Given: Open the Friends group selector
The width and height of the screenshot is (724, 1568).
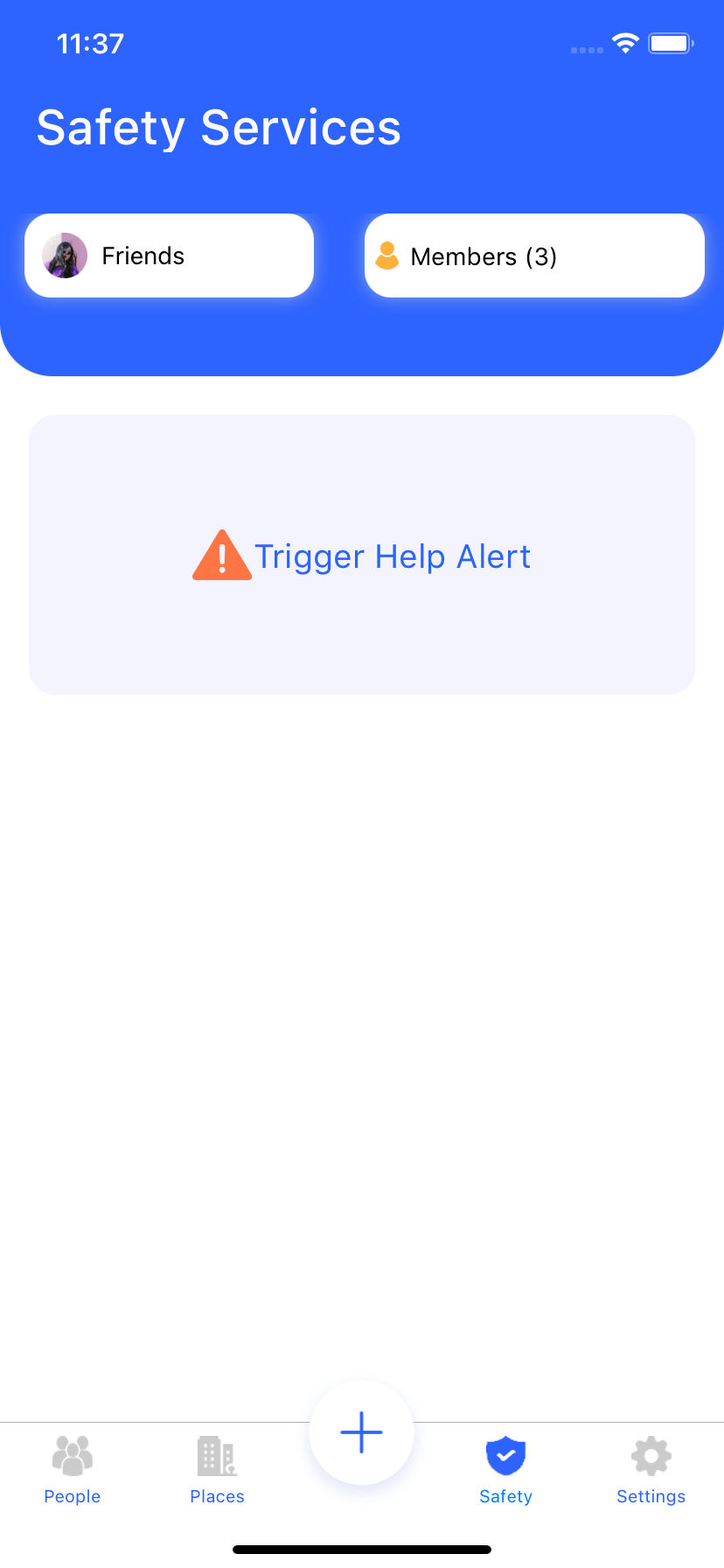Looking at the screenshot, I should 169,255.
